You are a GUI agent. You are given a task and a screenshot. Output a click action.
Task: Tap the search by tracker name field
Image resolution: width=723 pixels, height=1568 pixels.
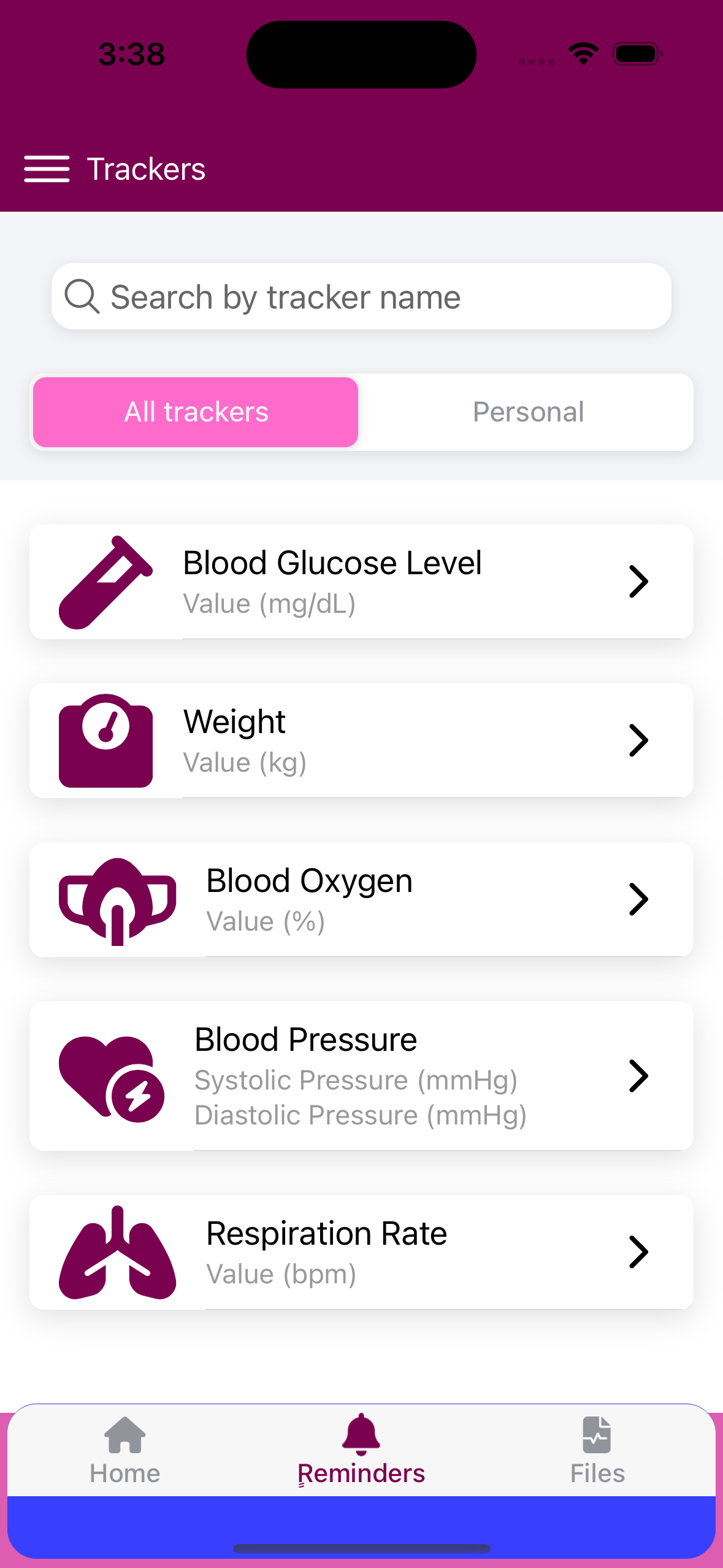pos(361,297)
